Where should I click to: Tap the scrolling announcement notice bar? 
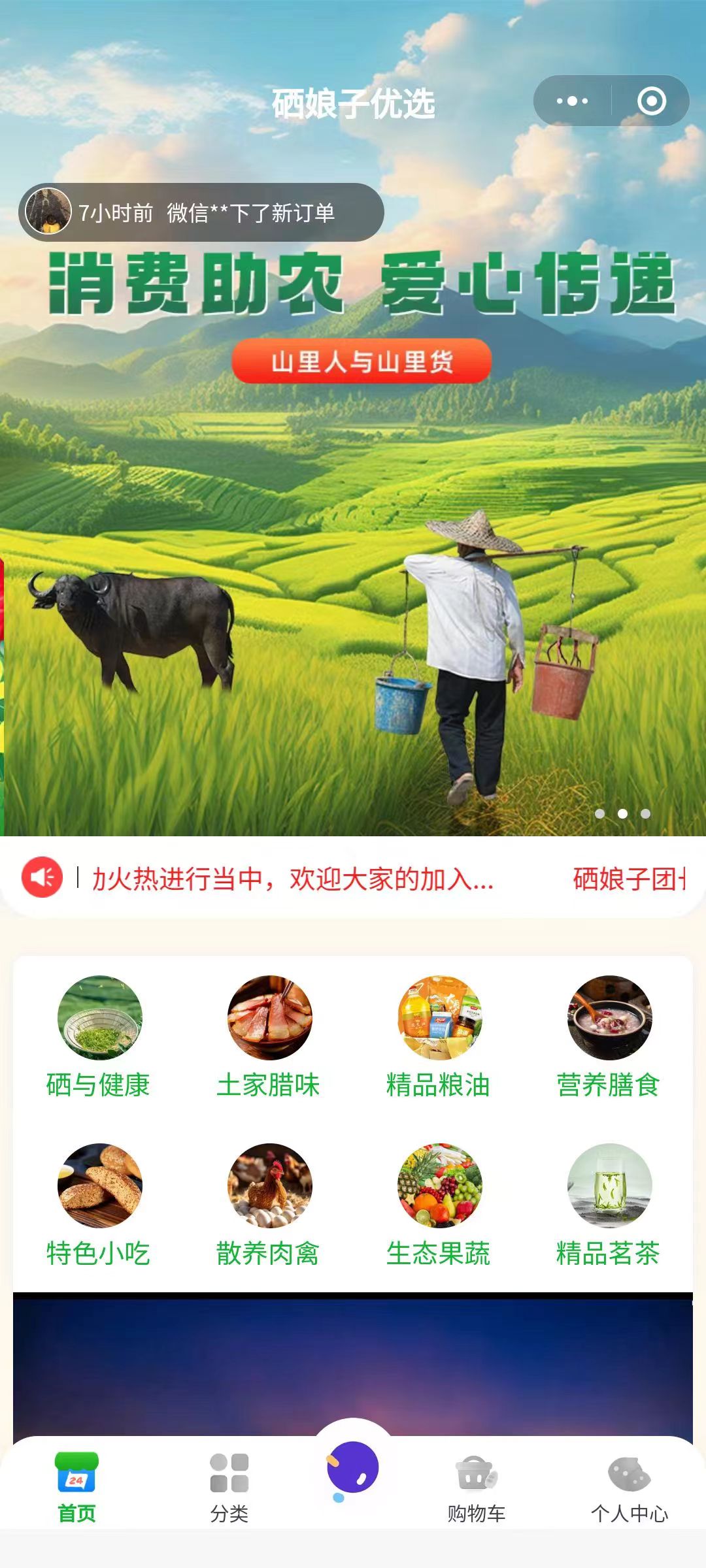tap(353, 878)
